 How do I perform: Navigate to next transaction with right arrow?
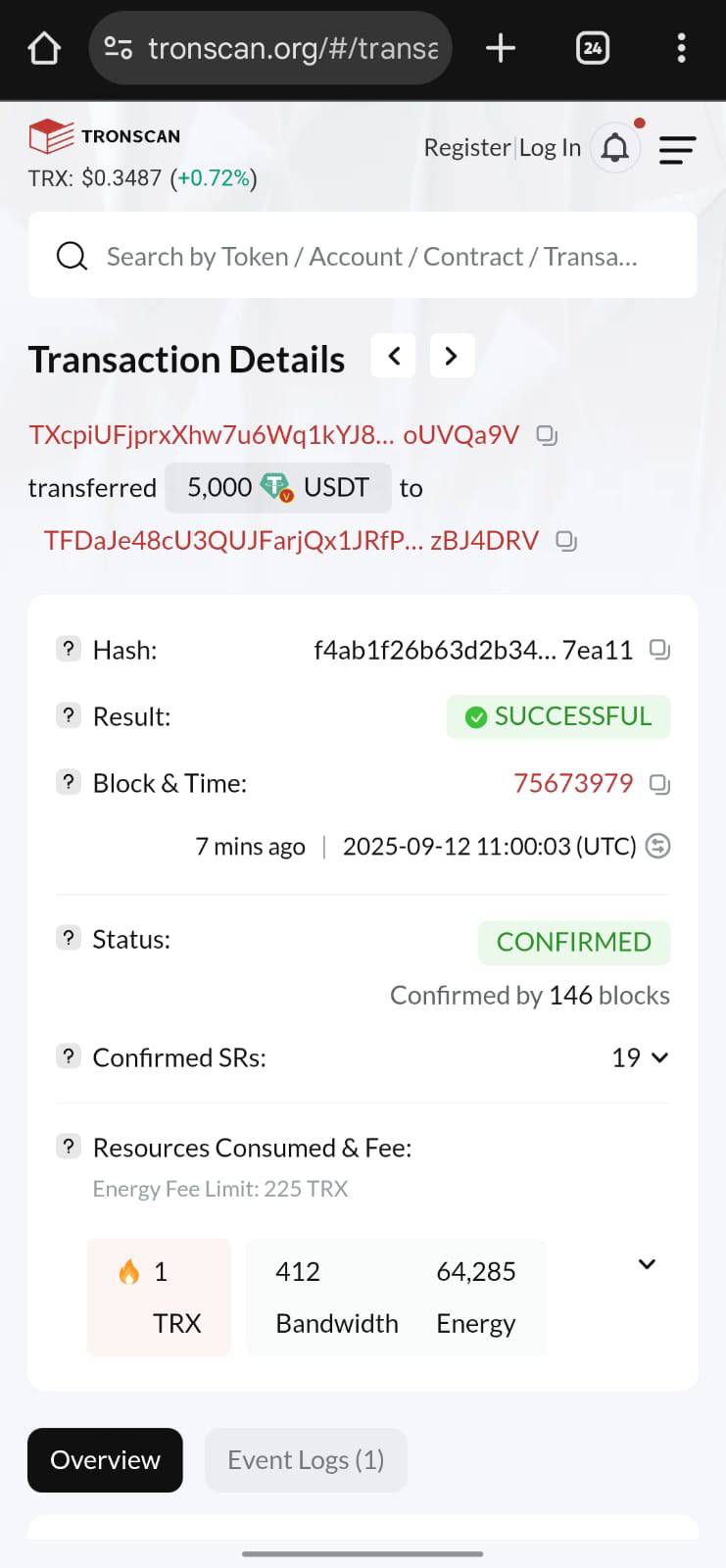coord(452,356)
